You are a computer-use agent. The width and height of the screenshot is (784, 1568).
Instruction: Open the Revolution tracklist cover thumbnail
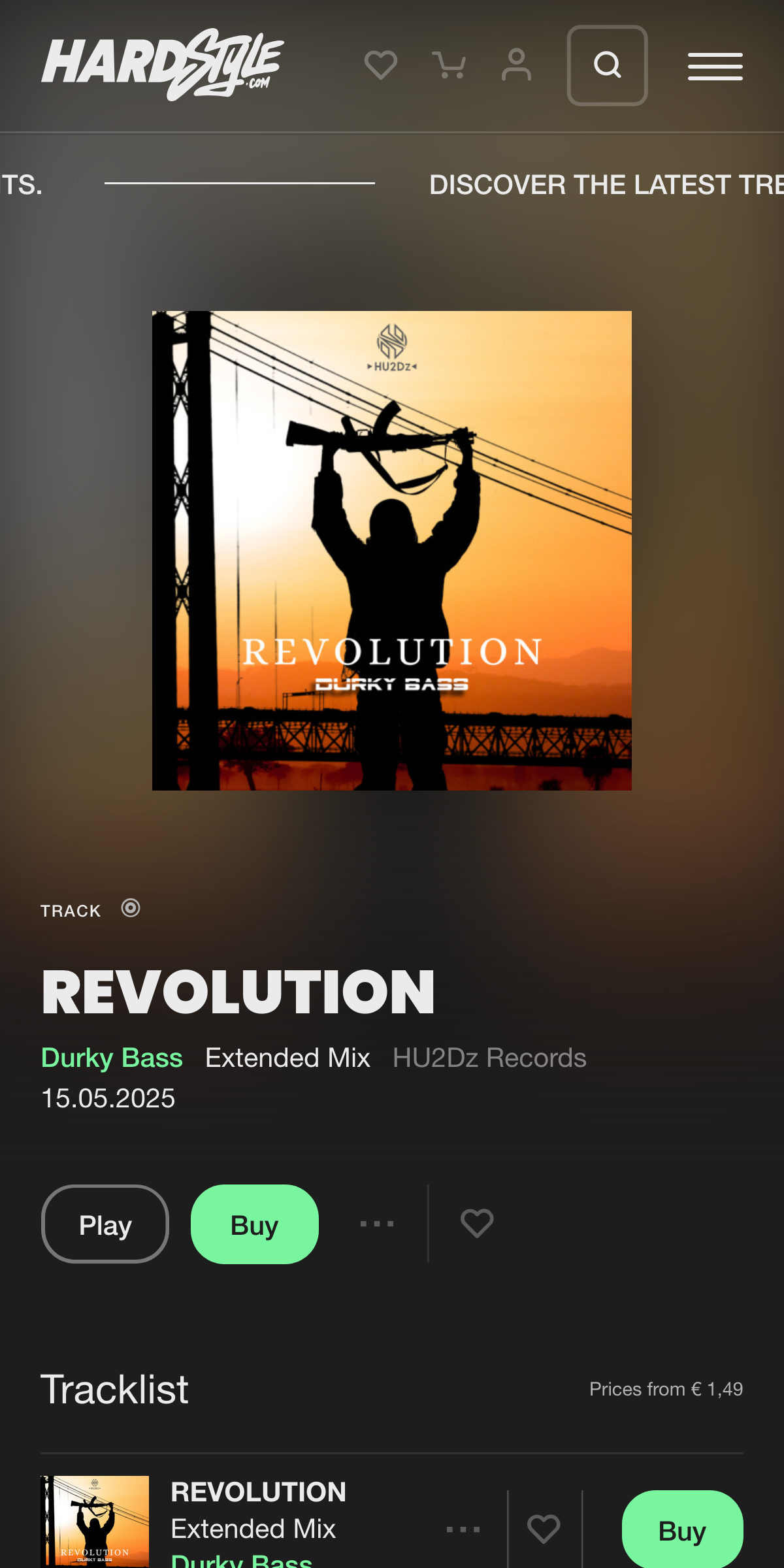[x=95, y=1521]
